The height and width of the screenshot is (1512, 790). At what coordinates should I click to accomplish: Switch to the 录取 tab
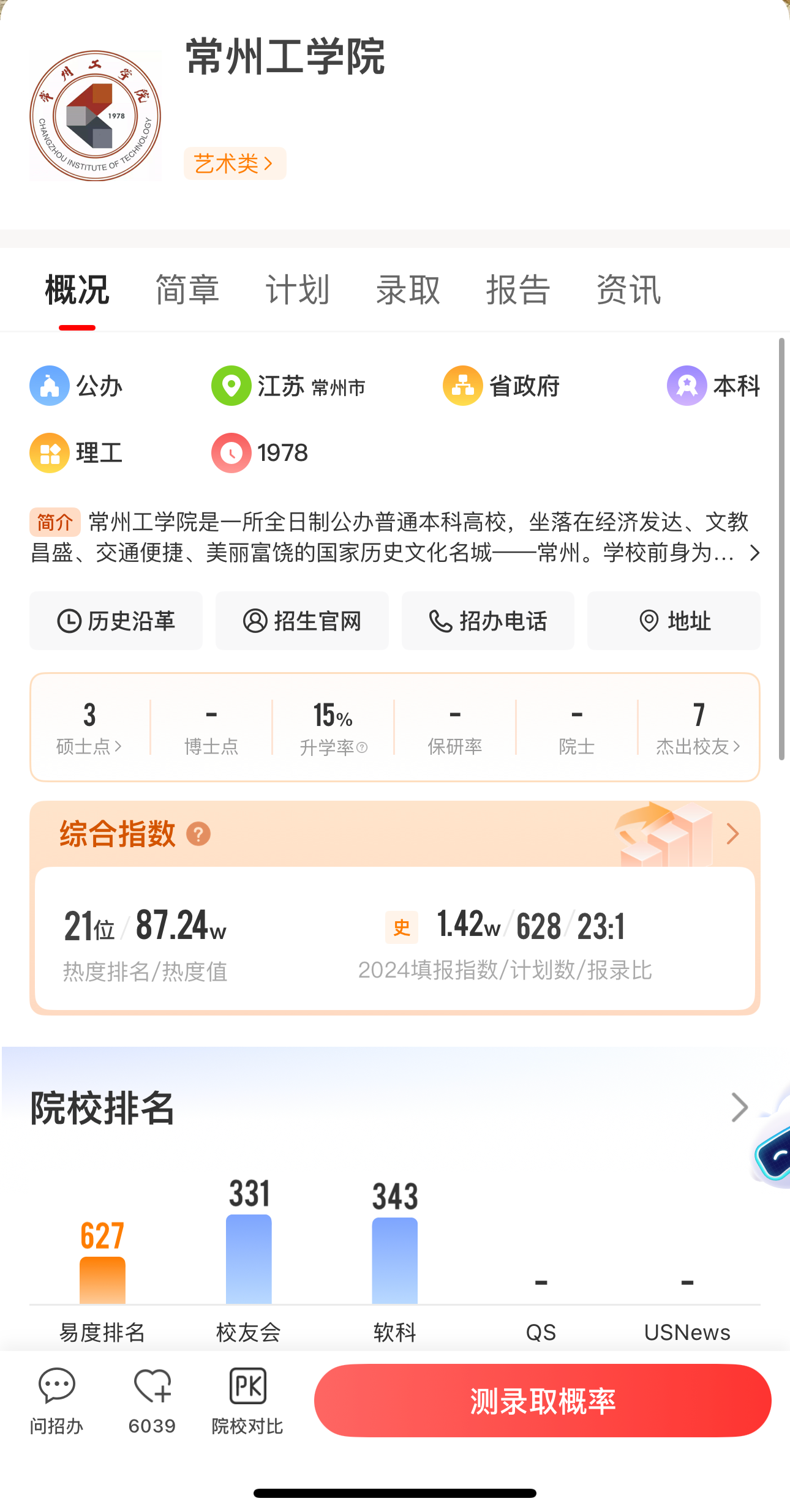(x=408, y=290)
